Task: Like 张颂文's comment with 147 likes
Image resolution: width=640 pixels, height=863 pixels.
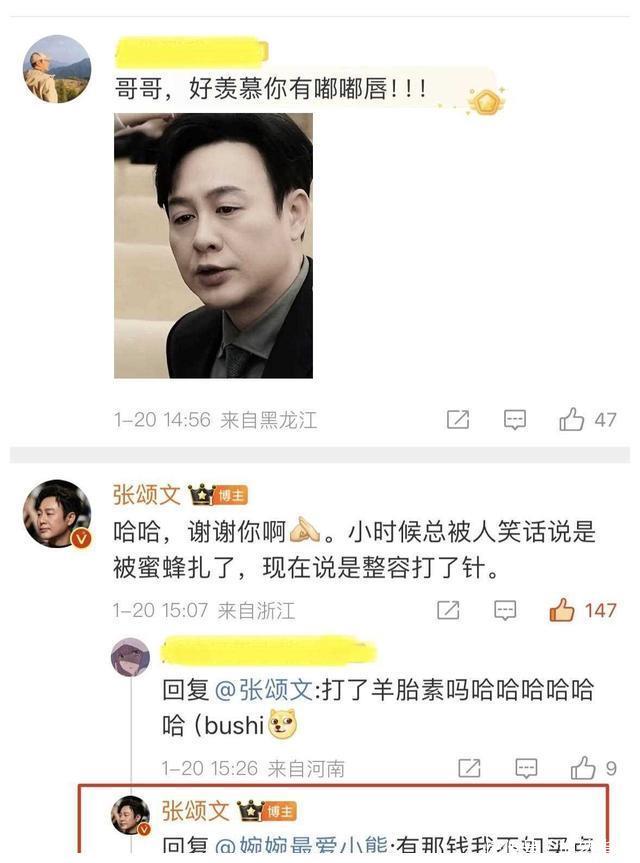Action: pyautogui.click(x=562, y=610)
